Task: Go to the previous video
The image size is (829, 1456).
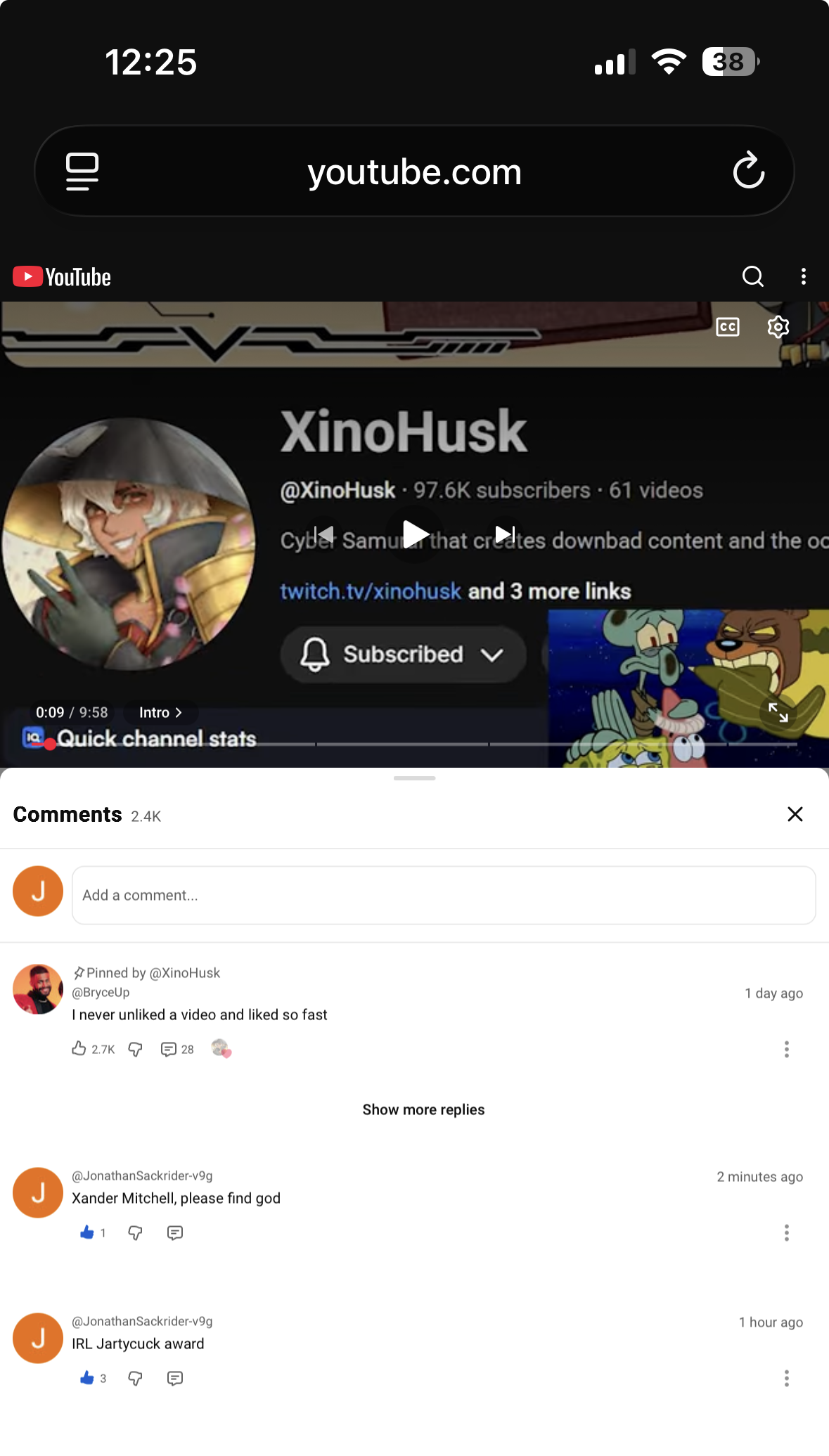Action: click(x=324, y=534)
